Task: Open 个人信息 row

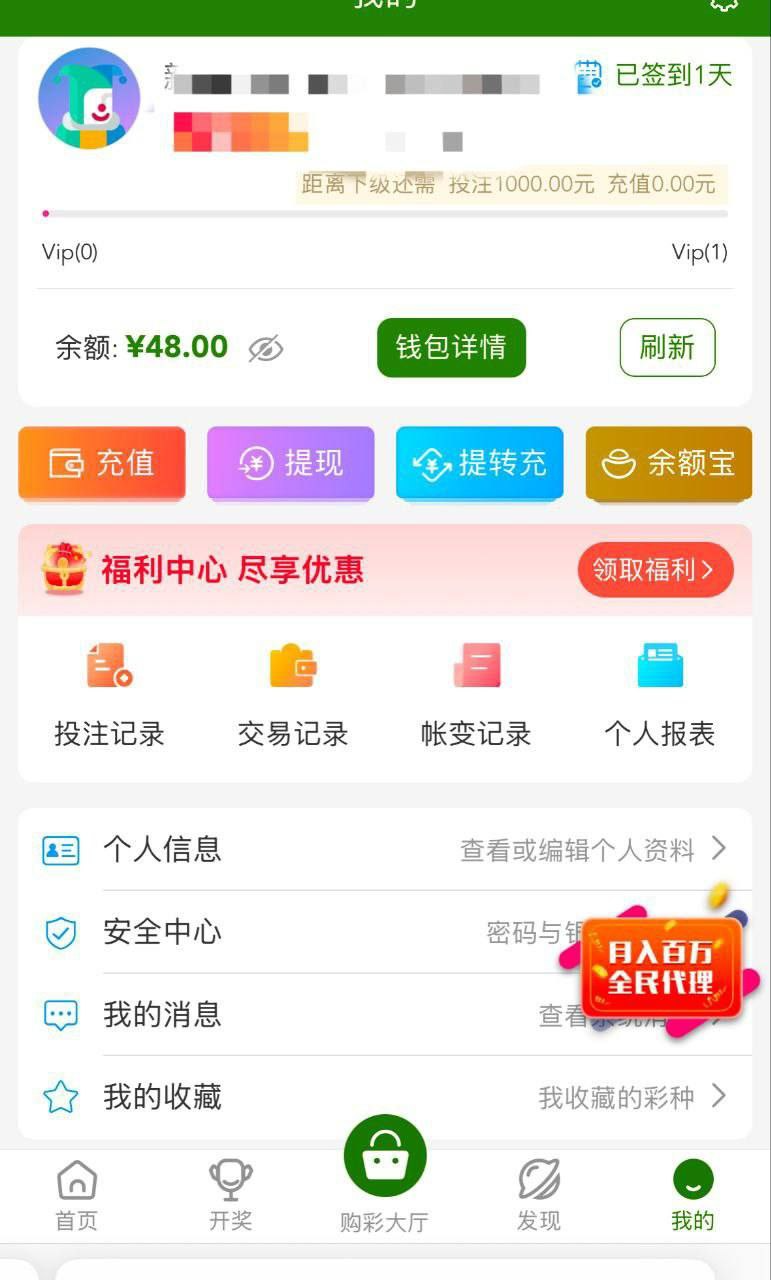Action: click(x=385, y=850)
